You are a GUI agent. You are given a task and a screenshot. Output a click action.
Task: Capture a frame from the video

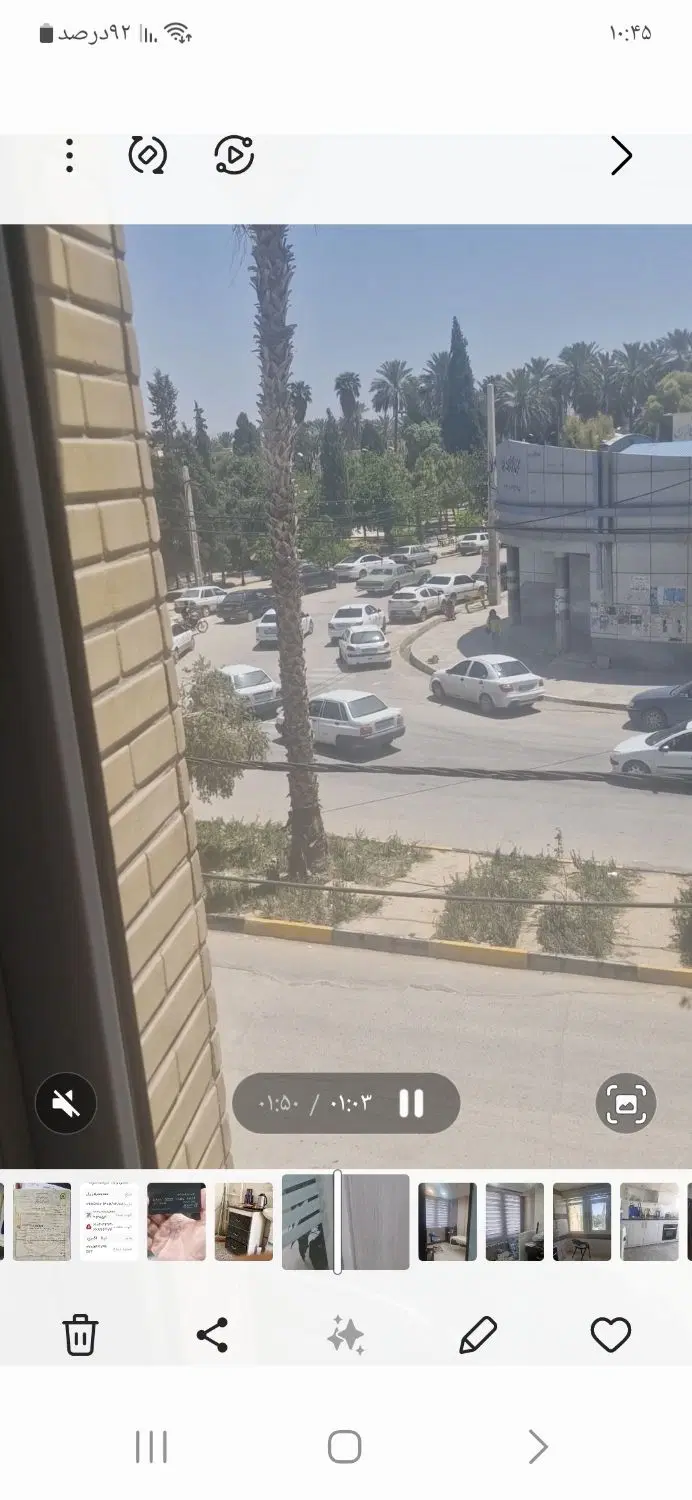(626, 1103)
